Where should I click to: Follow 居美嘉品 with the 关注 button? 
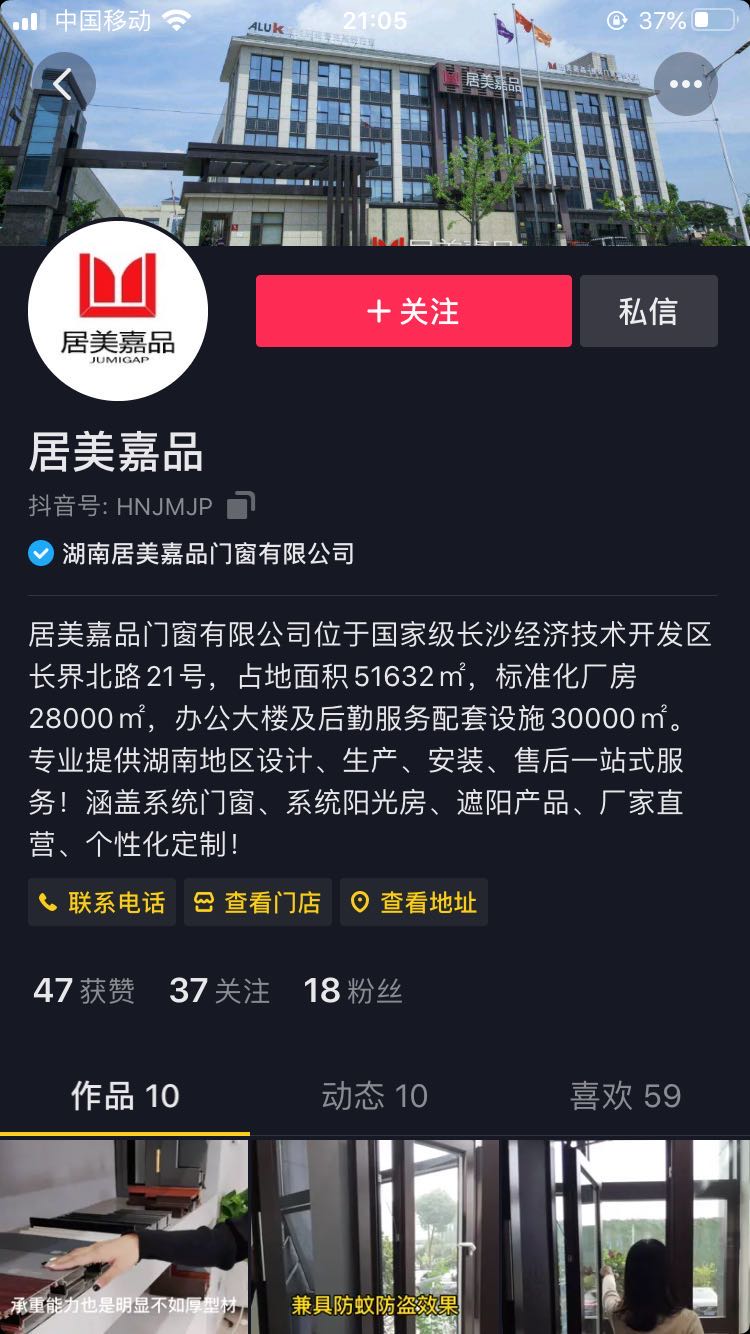click(x=413, y=311)
